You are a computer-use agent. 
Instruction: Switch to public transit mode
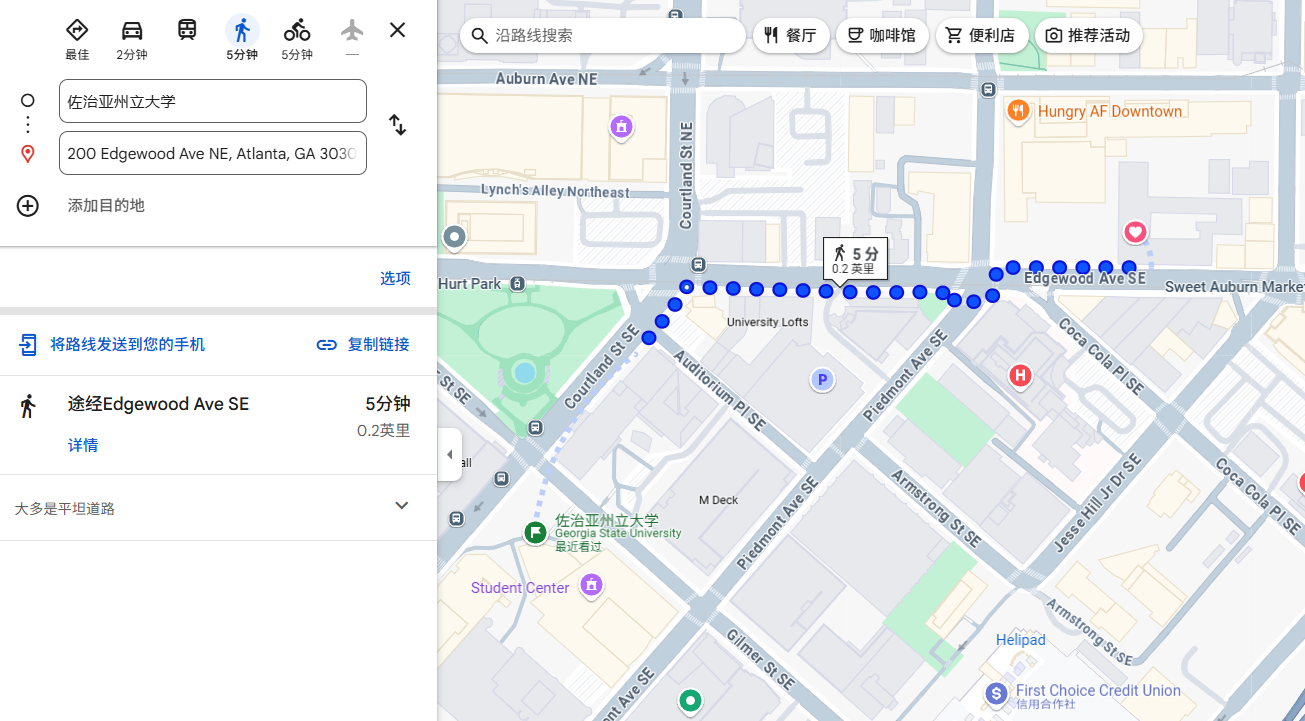(x=187, y=30)
